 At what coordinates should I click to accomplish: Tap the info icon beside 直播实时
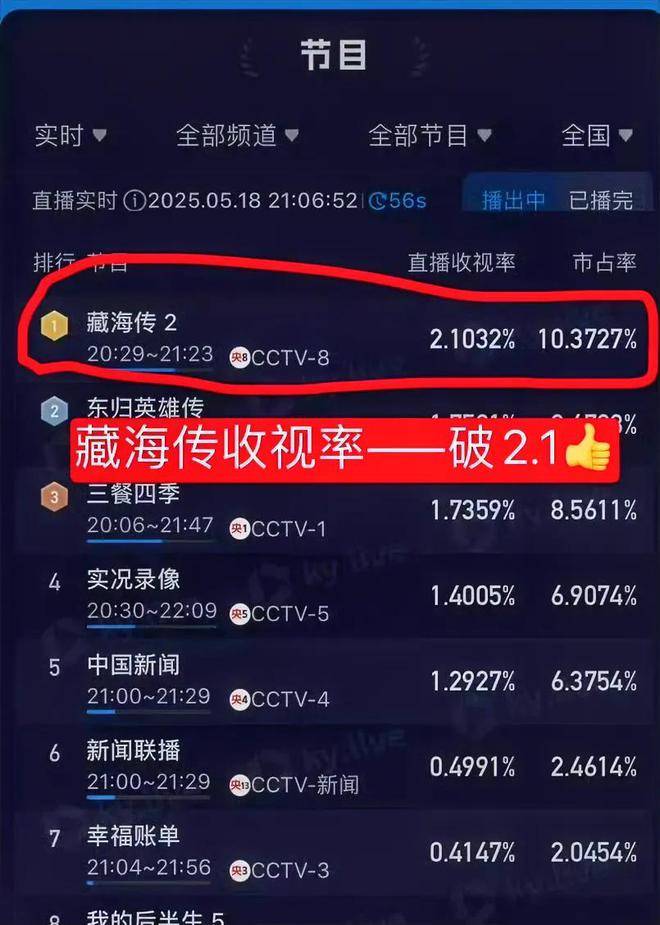pyautogui.click(x=135, y=201)
